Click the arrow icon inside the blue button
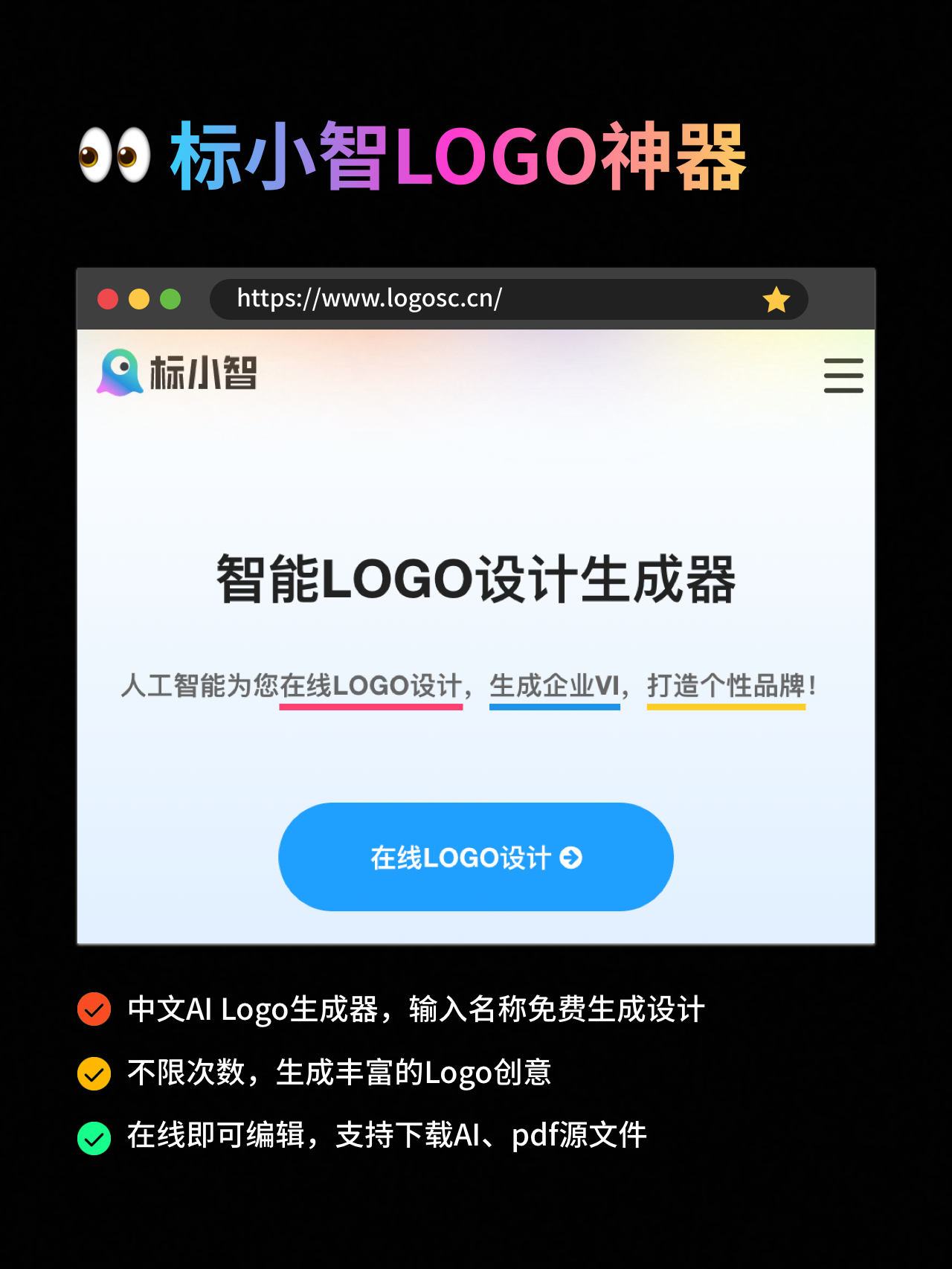Image resolution: width=952 pixels, height=1269 pixels. click(x=571, y=857)
